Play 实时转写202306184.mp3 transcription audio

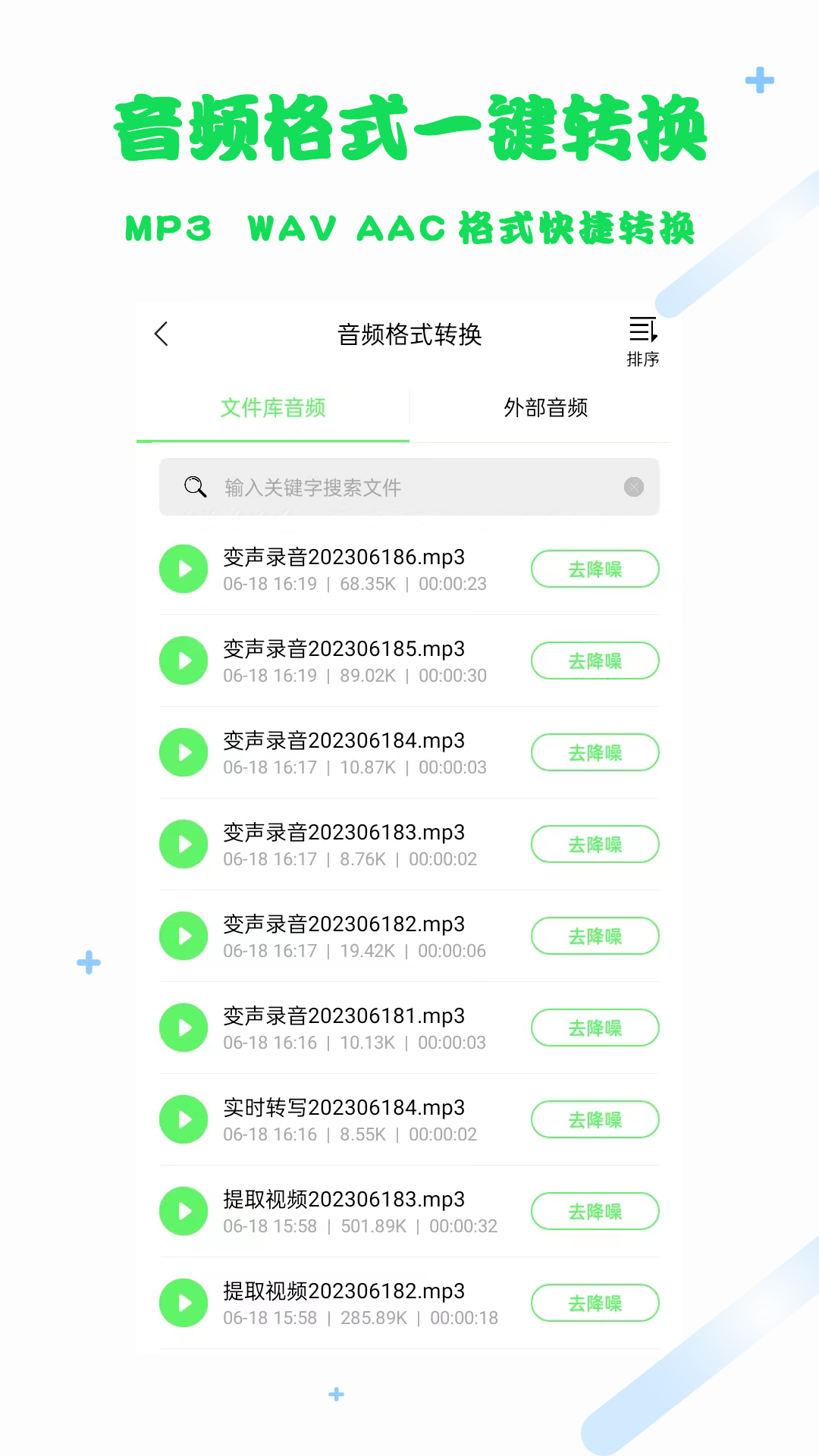point(183,1119)
